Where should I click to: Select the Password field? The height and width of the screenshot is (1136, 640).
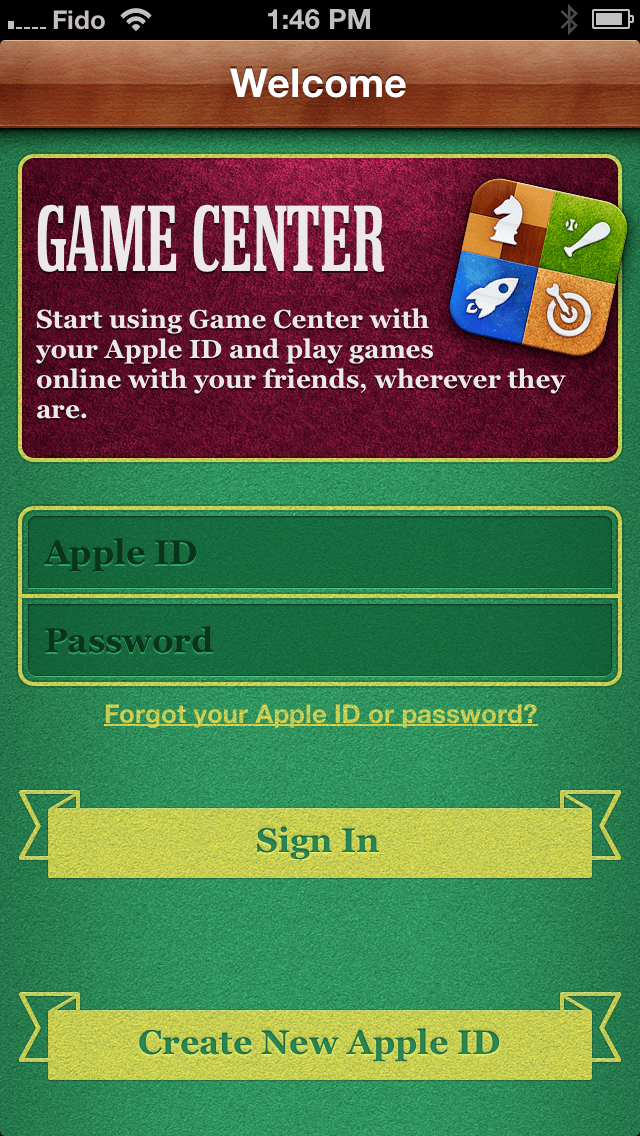click(x=320, y=640)
